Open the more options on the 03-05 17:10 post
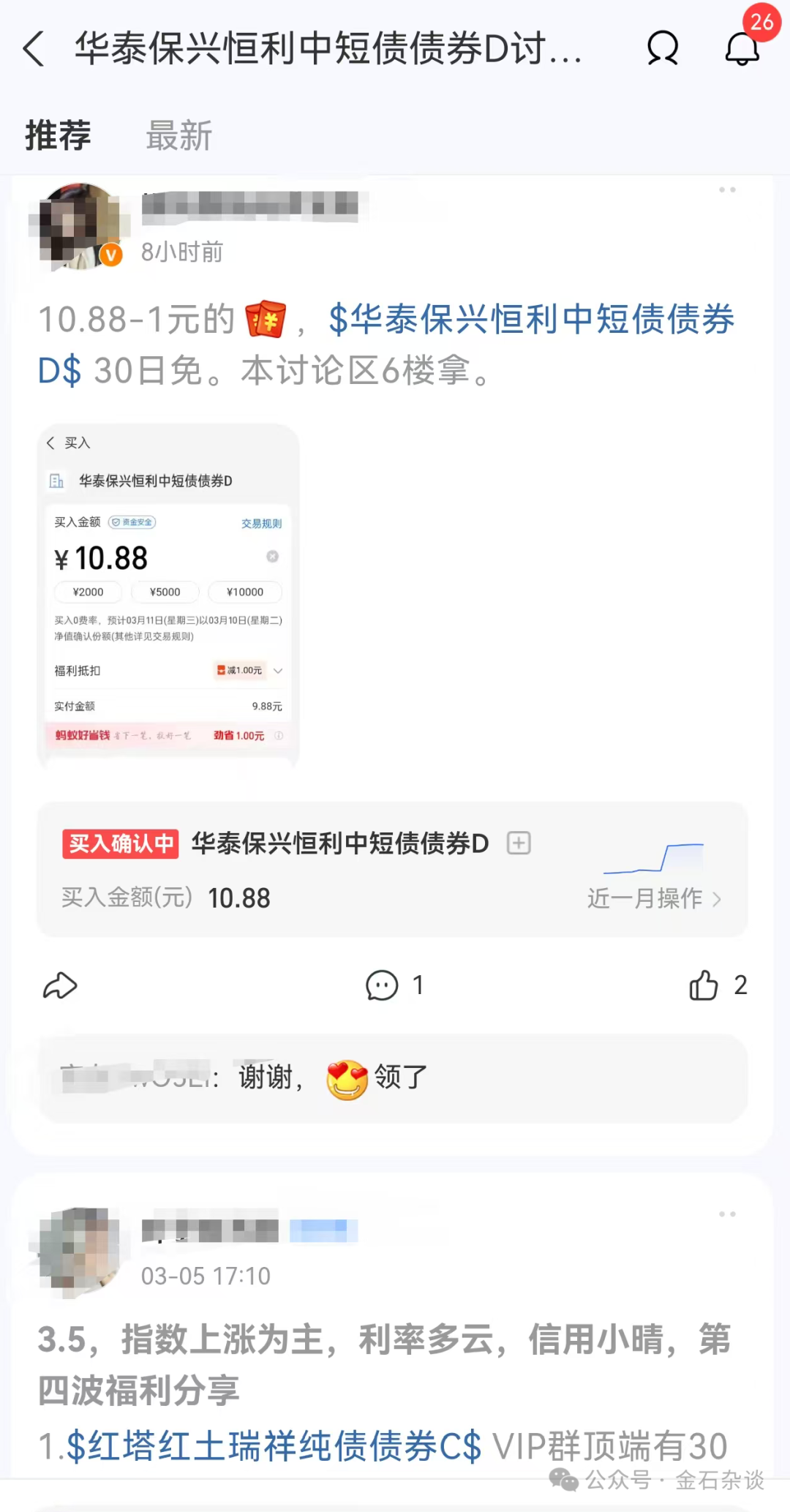Image resolution: width=790 pixels, height=1512 pixels. (727, 1214)
